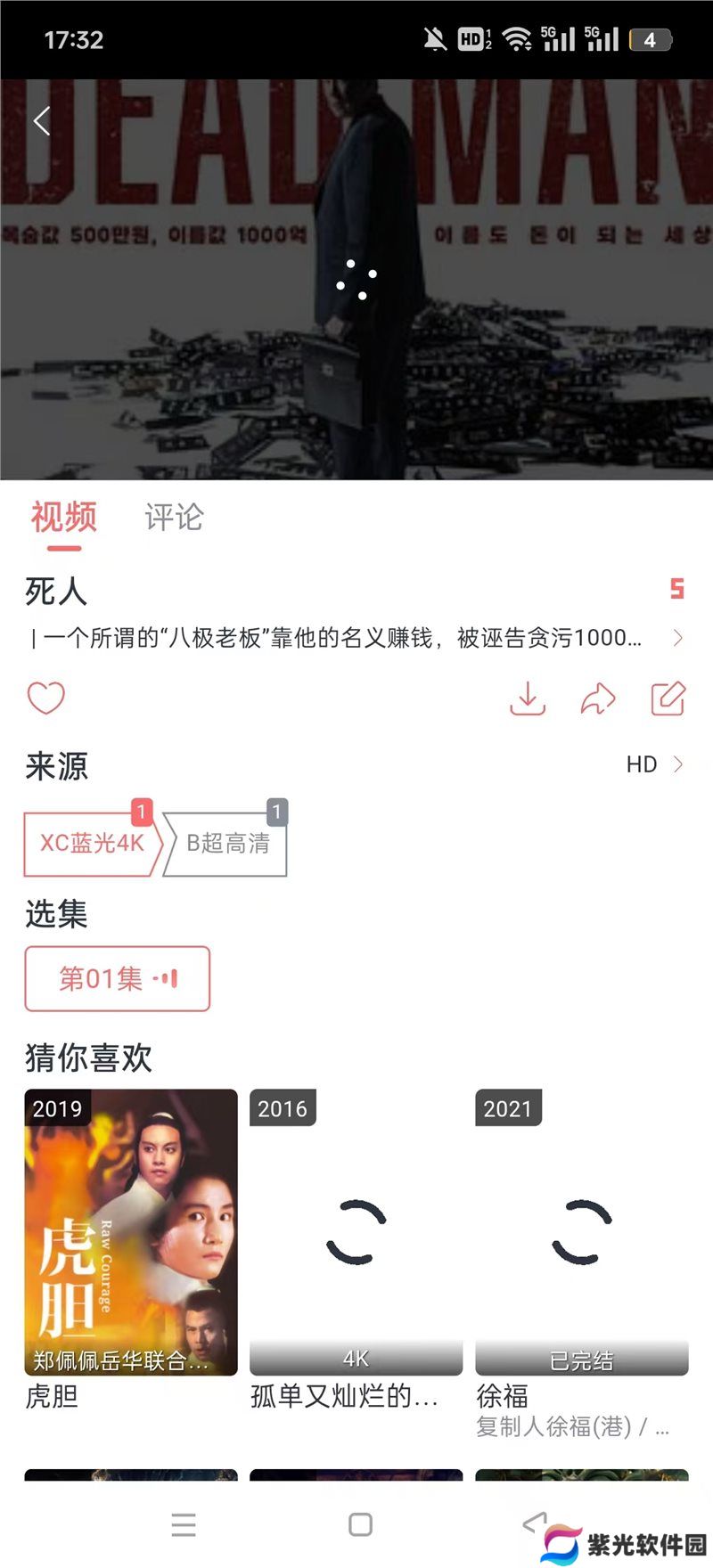
Task: Tap the edit/feedback pencil icon
Action: [668, 698]
